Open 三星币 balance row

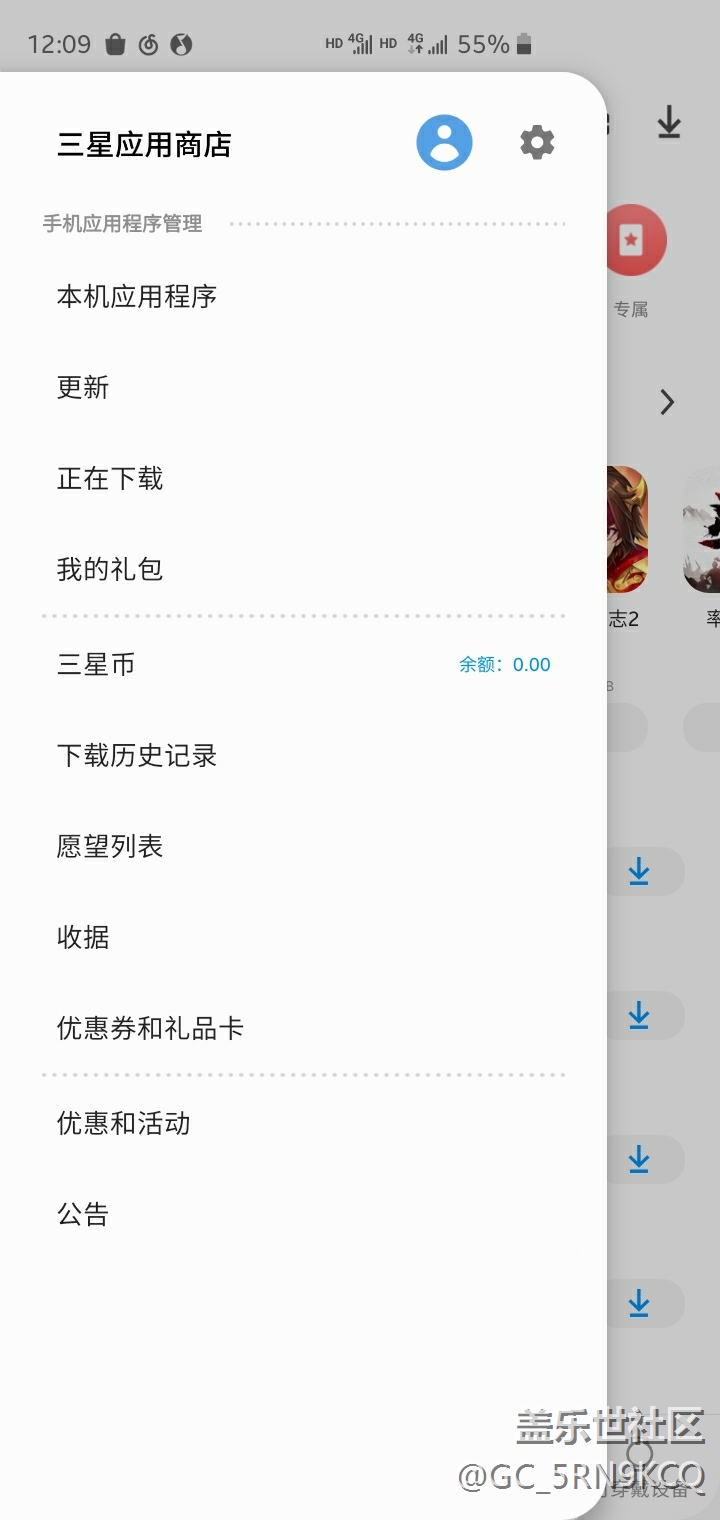tap(300, 665)
